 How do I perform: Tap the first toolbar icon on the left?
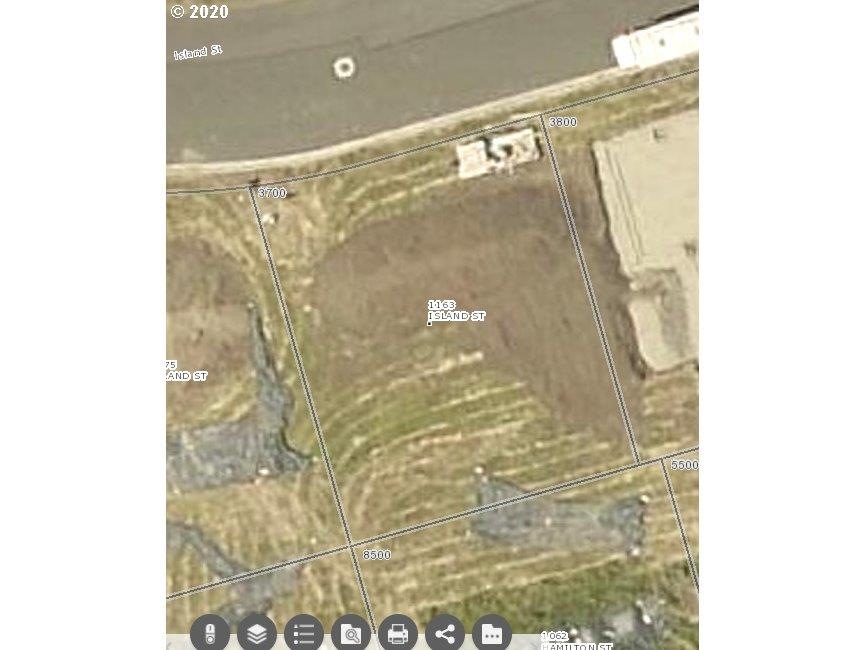(x=210, y=634)
